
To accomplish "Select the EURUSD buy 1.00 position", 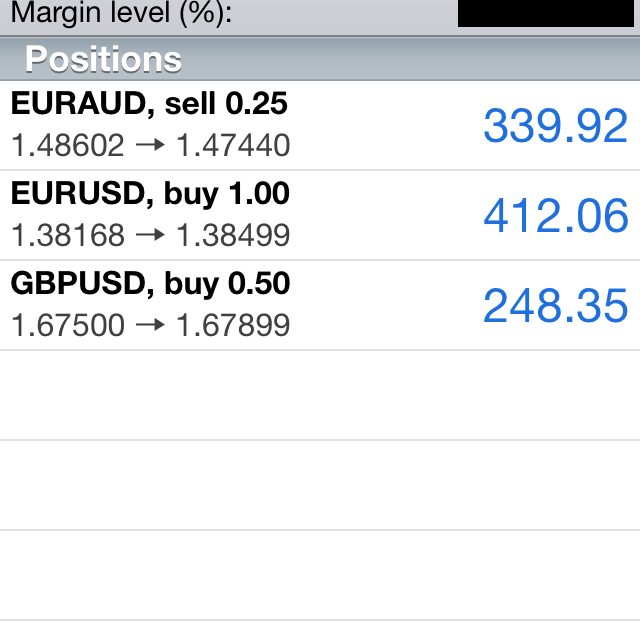I will [320, 215].
